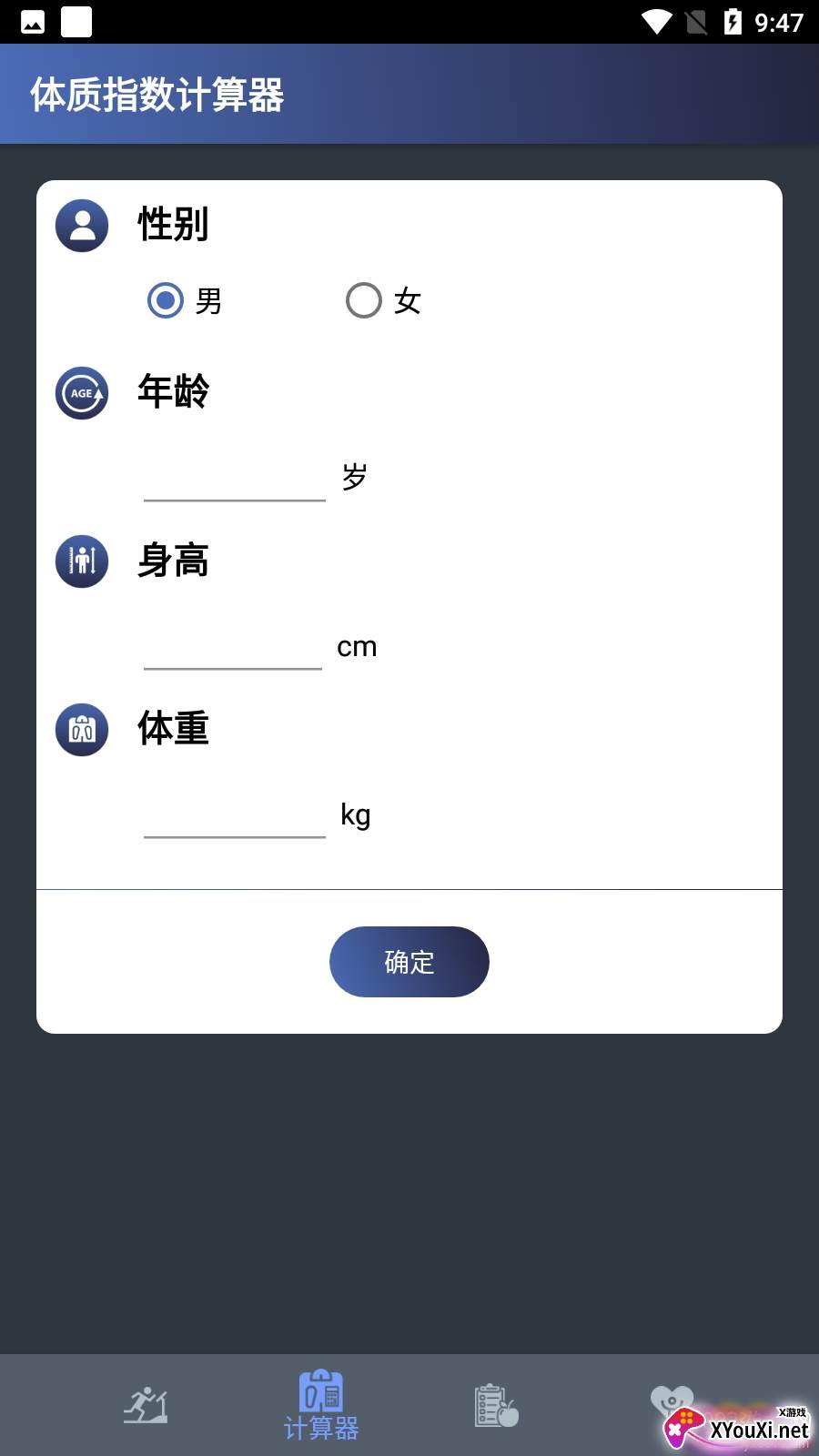
Task: Switch to the 计算器 tab
Action: point(319,1406)
